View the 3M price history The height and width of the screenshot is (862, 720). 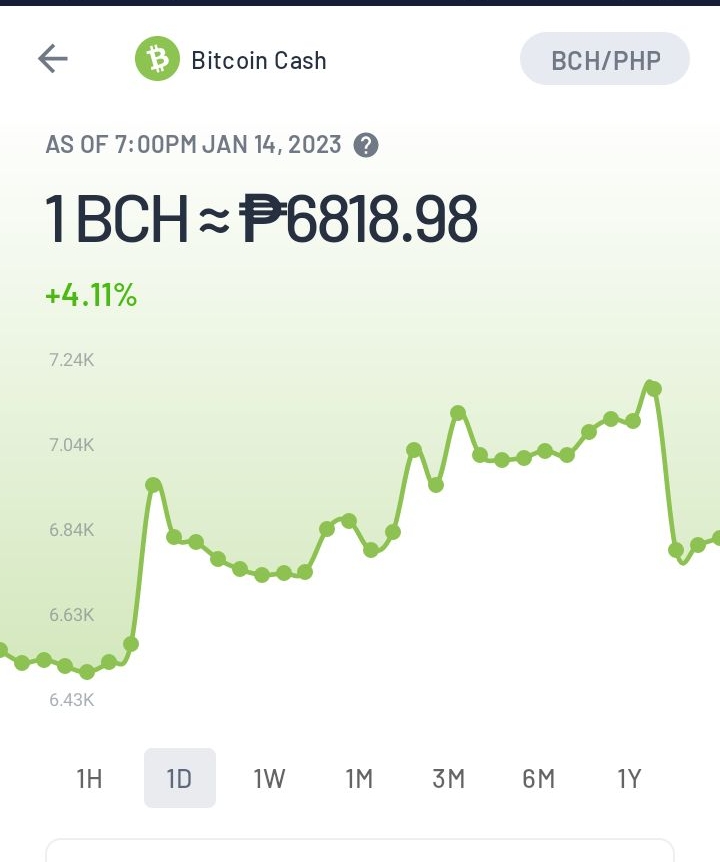point(448,778)
